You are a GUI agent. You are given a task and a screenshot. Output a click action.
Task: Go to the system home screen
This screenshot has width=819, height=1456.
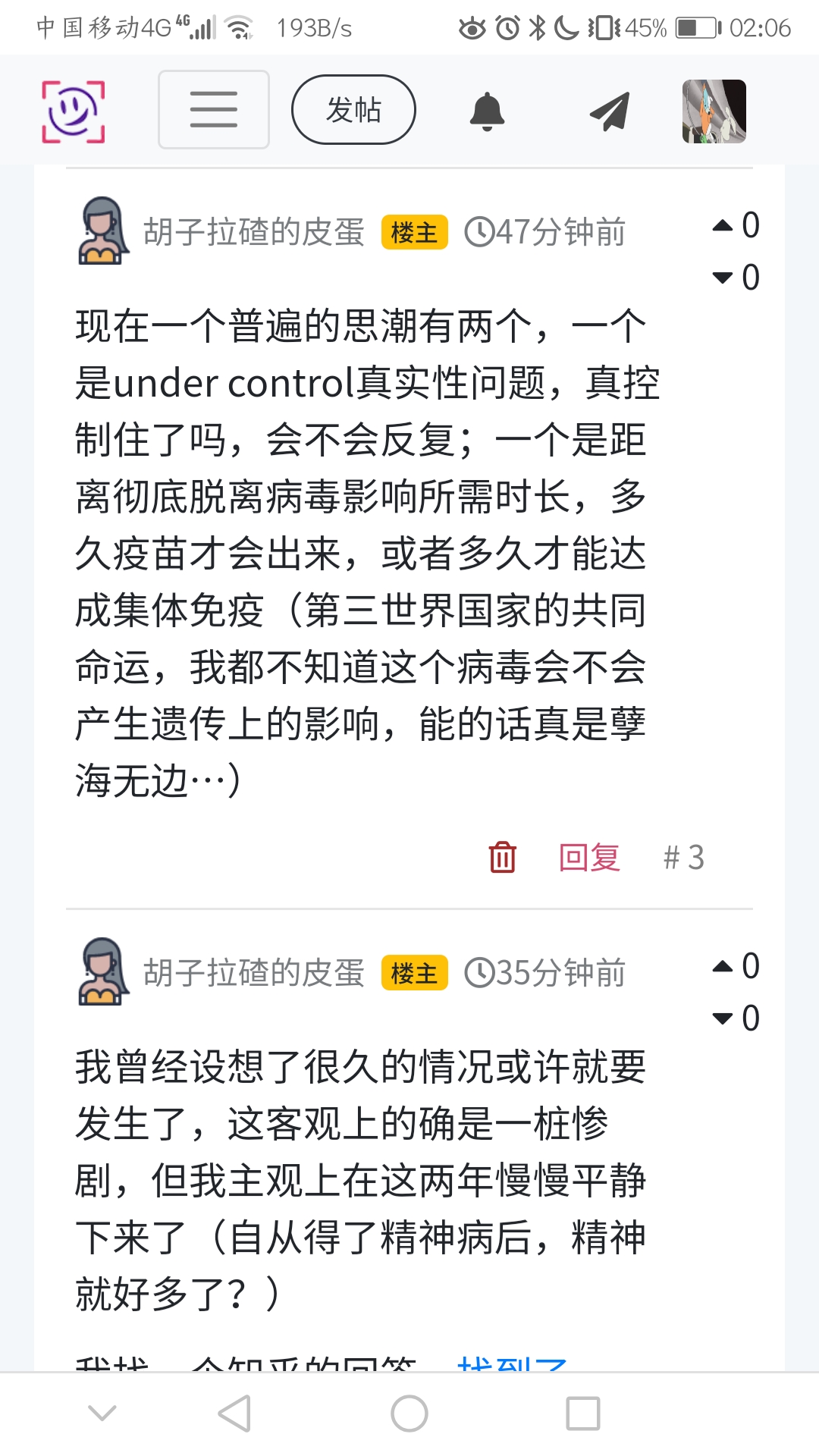click(409, 1414)
